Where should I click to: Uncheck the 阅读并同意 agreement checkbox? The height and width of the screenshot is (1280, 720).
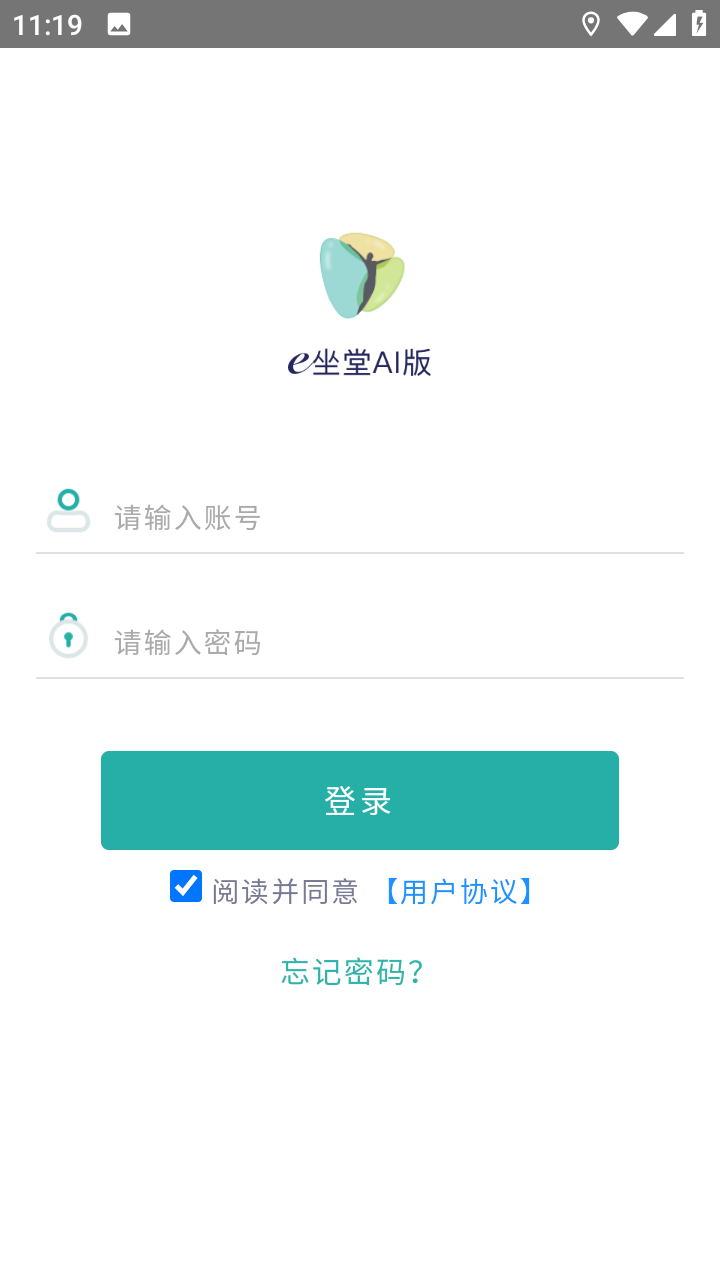pos(186,886)
